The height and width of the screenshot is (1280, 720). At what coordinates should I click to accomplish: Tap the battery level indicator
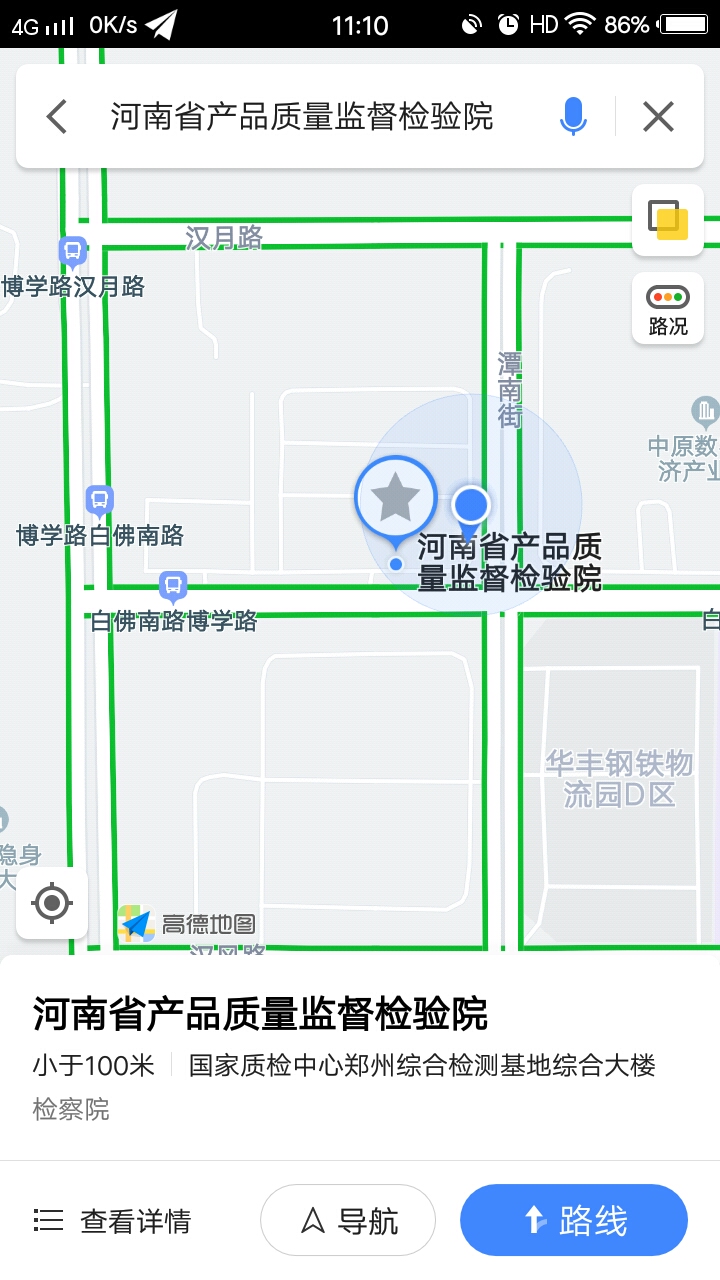click(x=682, y=24)
